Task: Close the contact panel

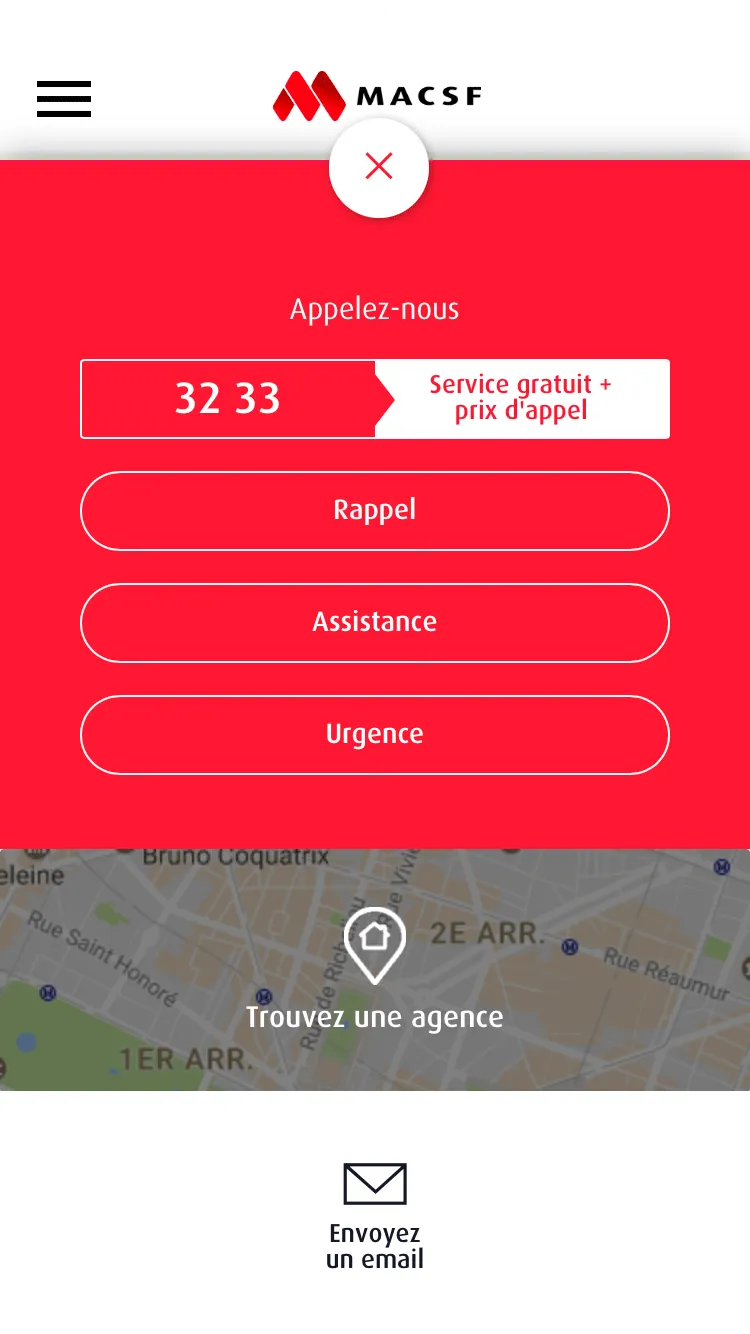Action: click(x=378, y=167)
